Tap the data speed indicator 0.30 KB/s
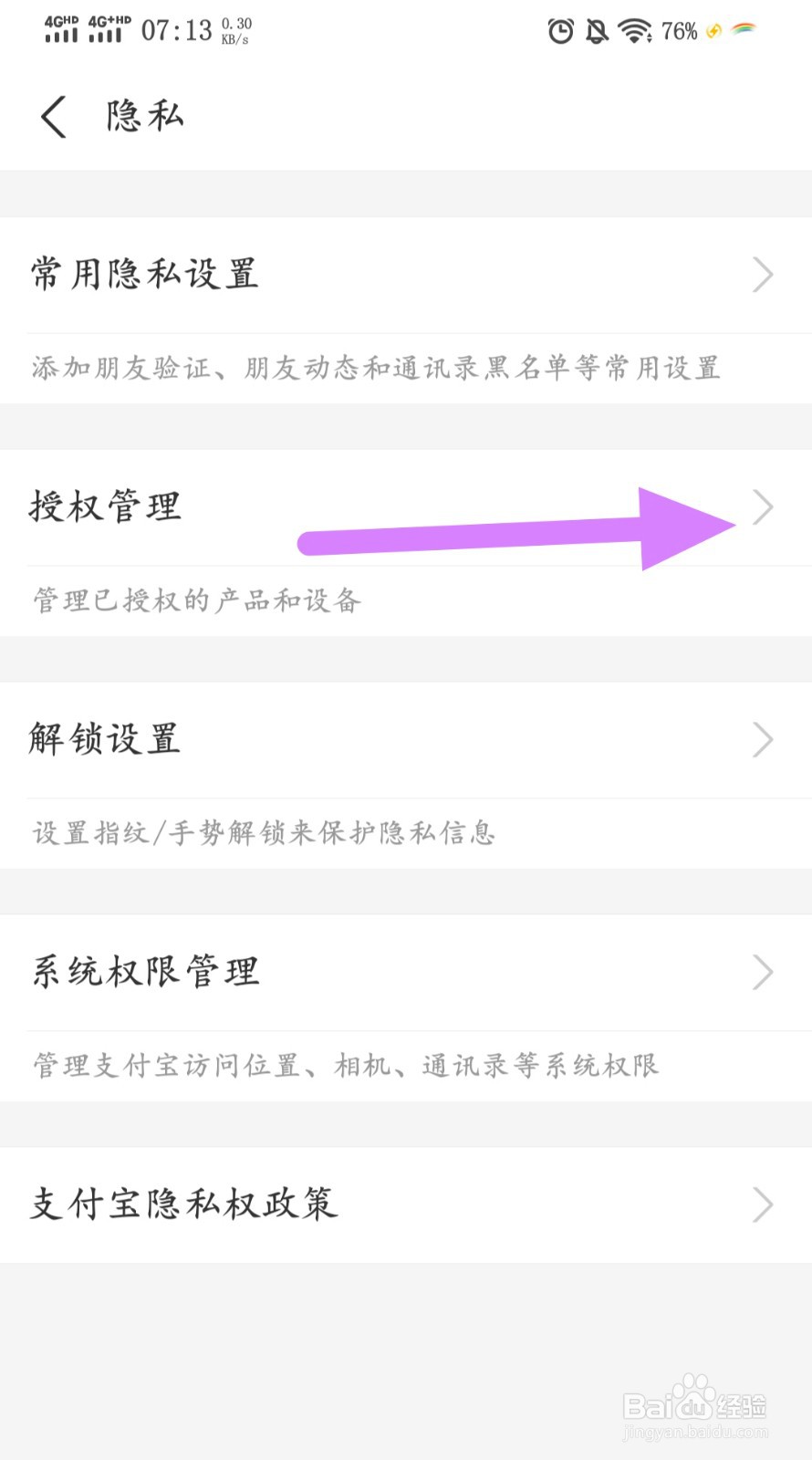 pos(235,29)
